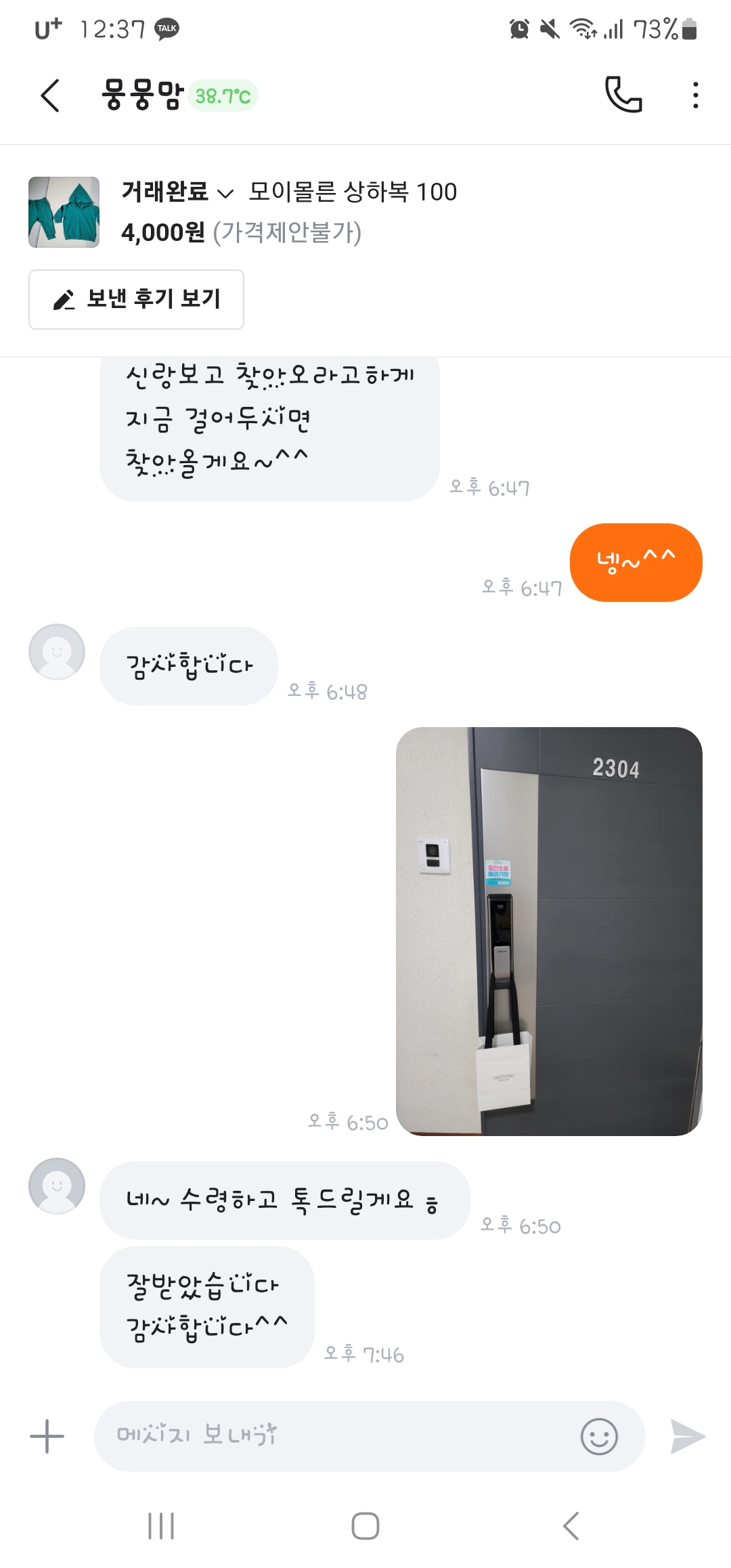Image resolution: width=731 pixels, height=1568 pixels.
Task: Open the 모이몰른 상하복 item thumbnail
Action: pos(64,212)
